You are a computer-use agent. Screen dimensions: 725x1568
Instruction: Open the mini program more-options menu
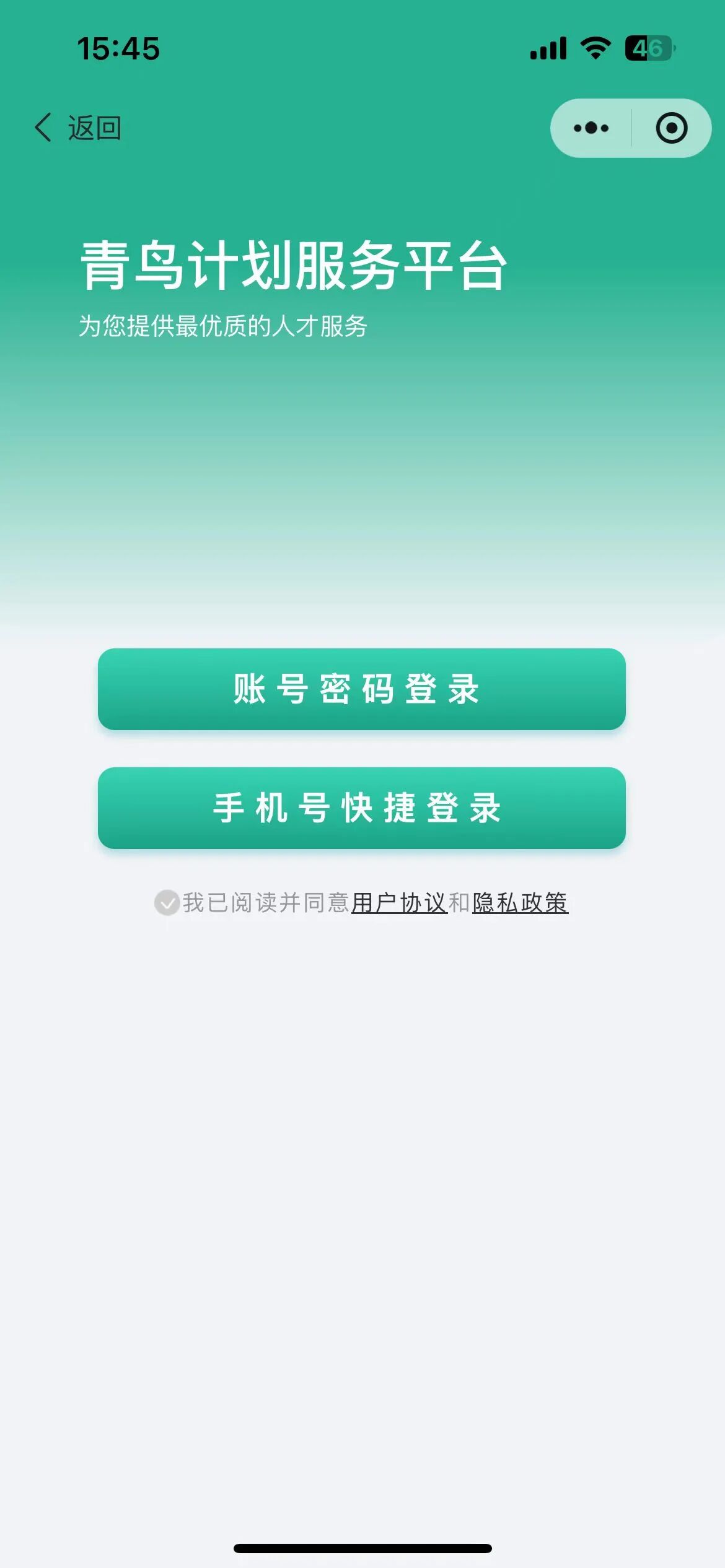pyautogui.click(x=591, y=128)
